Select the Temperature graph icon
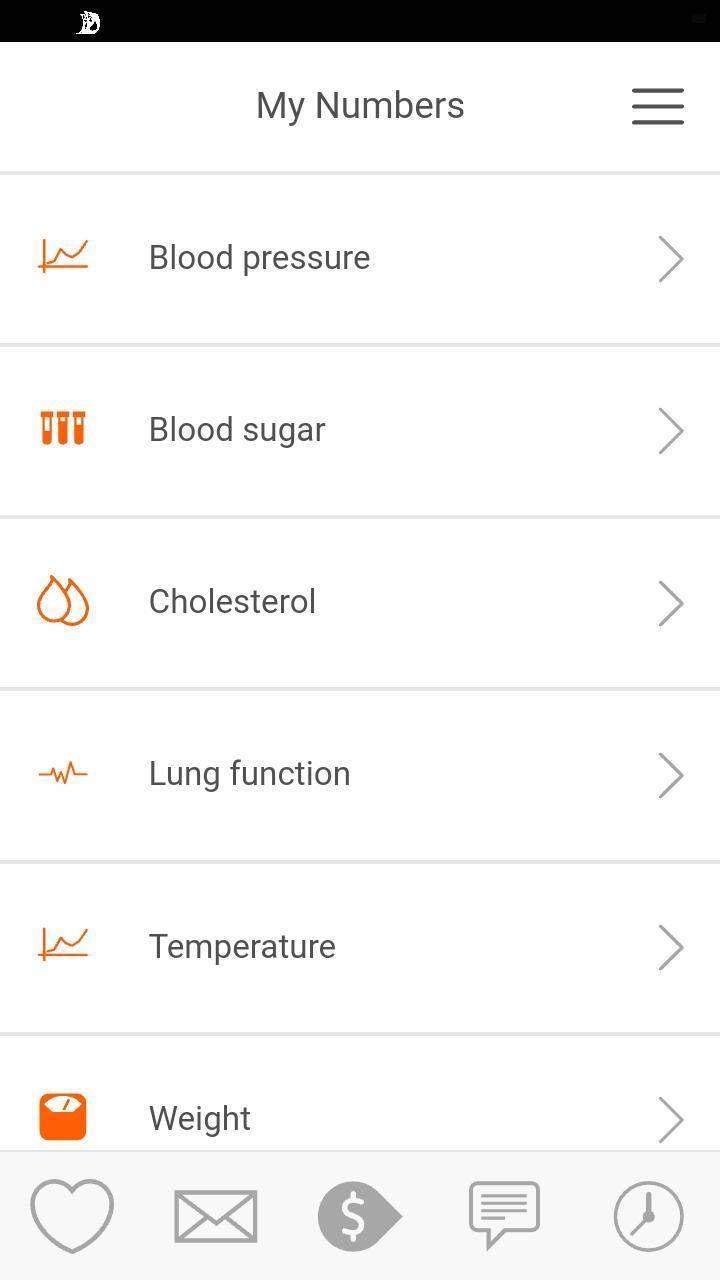Viewport: 720px width, 1280px height. [x=63, y=945]
